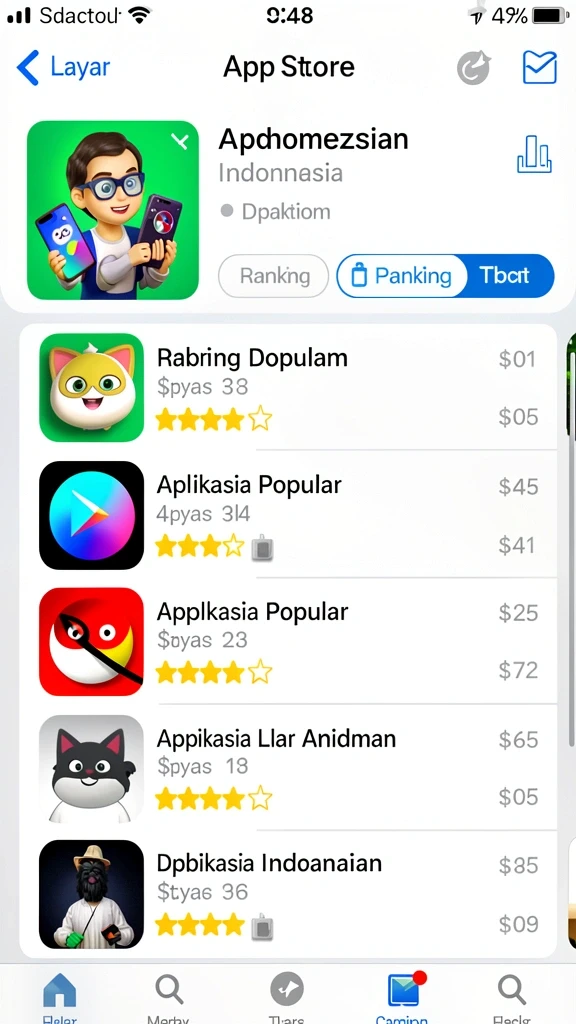Open the Applkasia Popular red bird row
The height and width of the screenshot is (1024, 576).
288,641
